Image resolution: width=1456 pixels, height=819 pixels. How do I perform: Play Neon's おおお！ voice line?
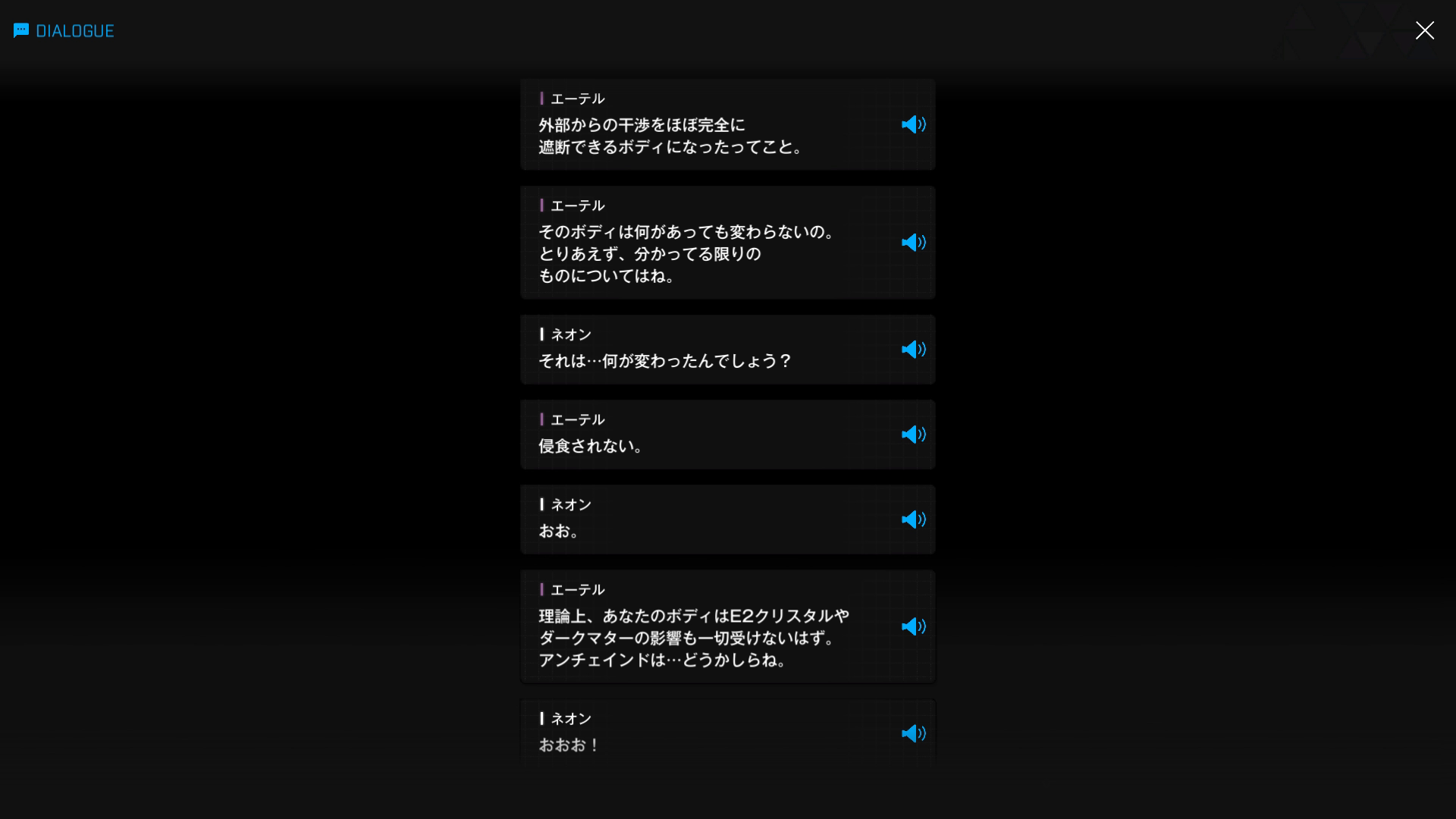[913, 733]
